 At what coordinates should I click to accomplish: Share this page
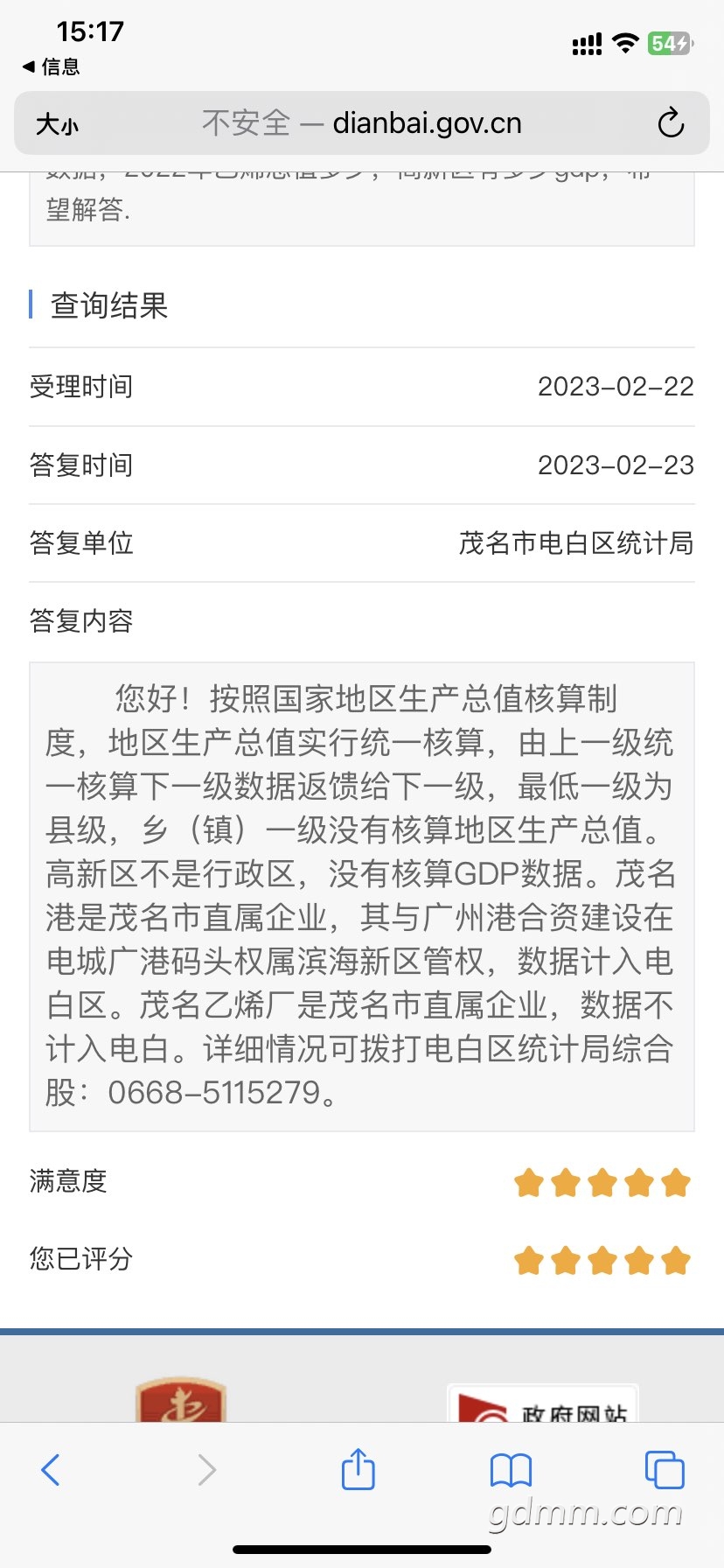(359, 1468)
